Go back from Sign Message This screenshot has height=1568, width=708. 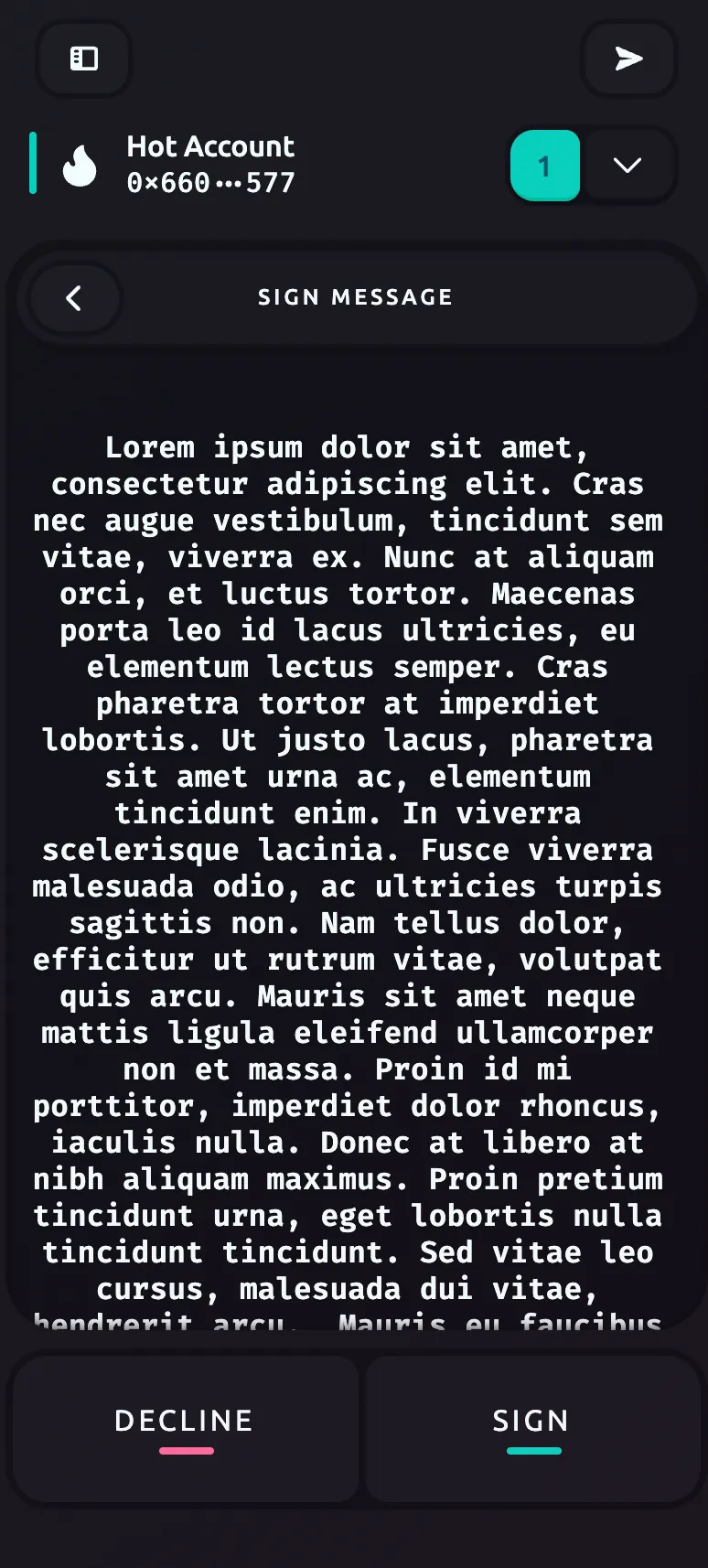click(x=74, y=297)
